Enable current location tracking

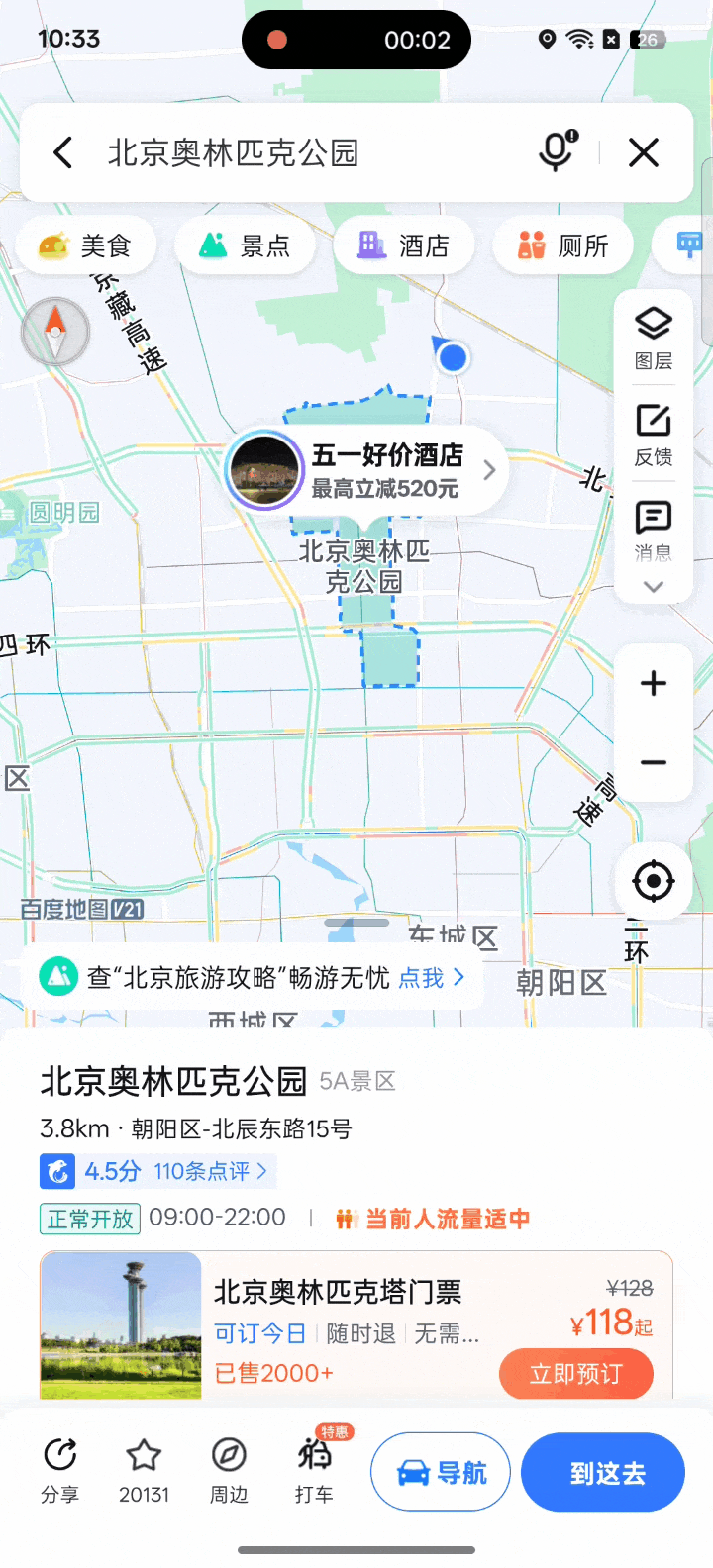pyautogui.click(x=653, y=881)
